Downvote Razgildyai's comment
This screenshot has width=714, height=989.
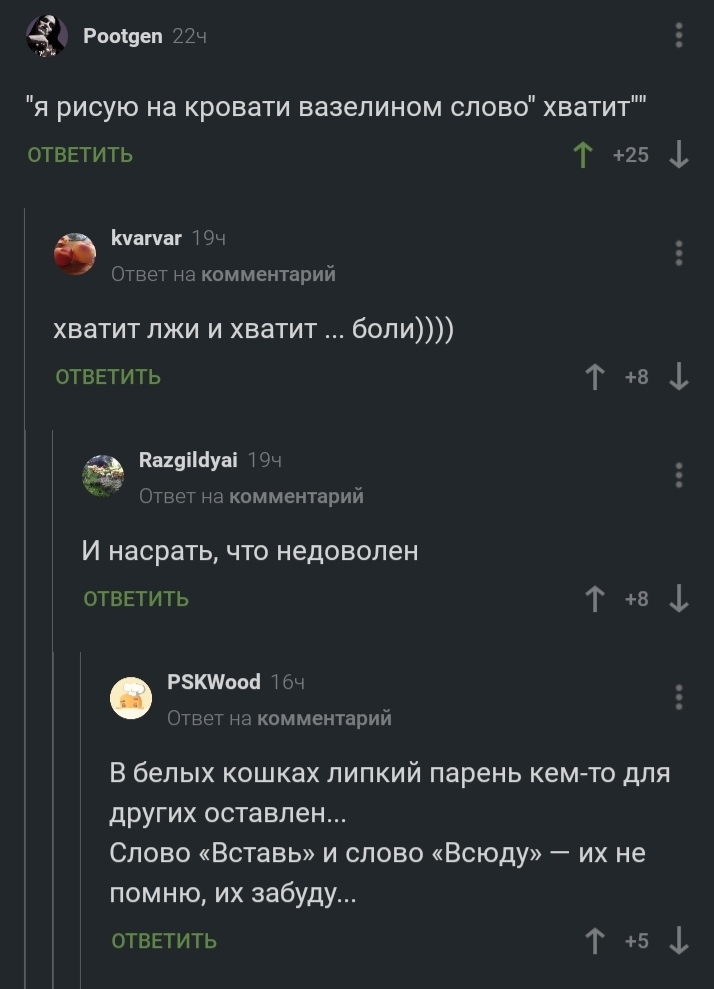pos(679,599)
